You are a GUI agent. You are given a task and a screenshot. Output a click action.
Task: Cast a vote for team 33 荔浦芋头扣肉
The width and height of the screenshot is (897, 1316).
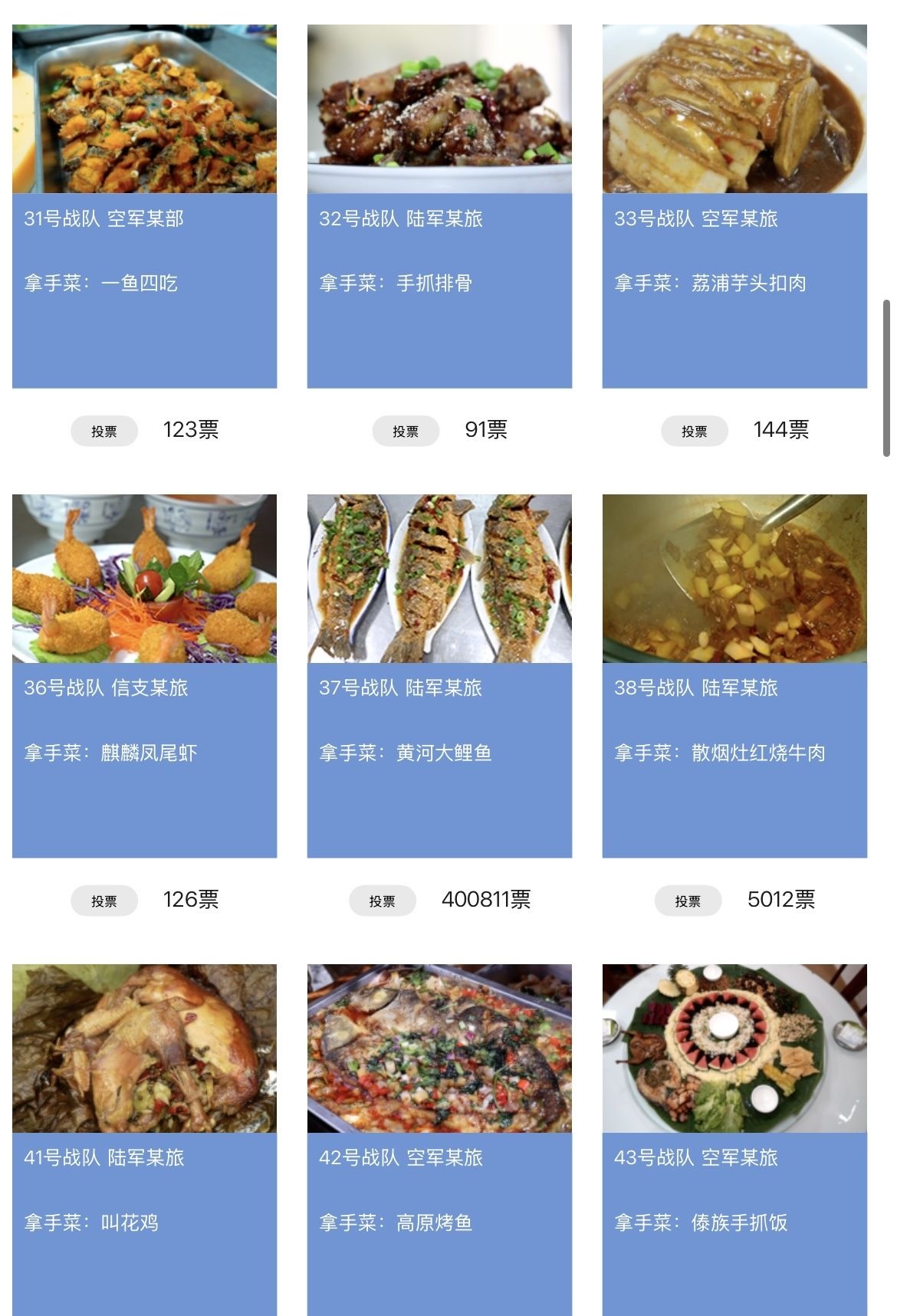tap(694, 431)
